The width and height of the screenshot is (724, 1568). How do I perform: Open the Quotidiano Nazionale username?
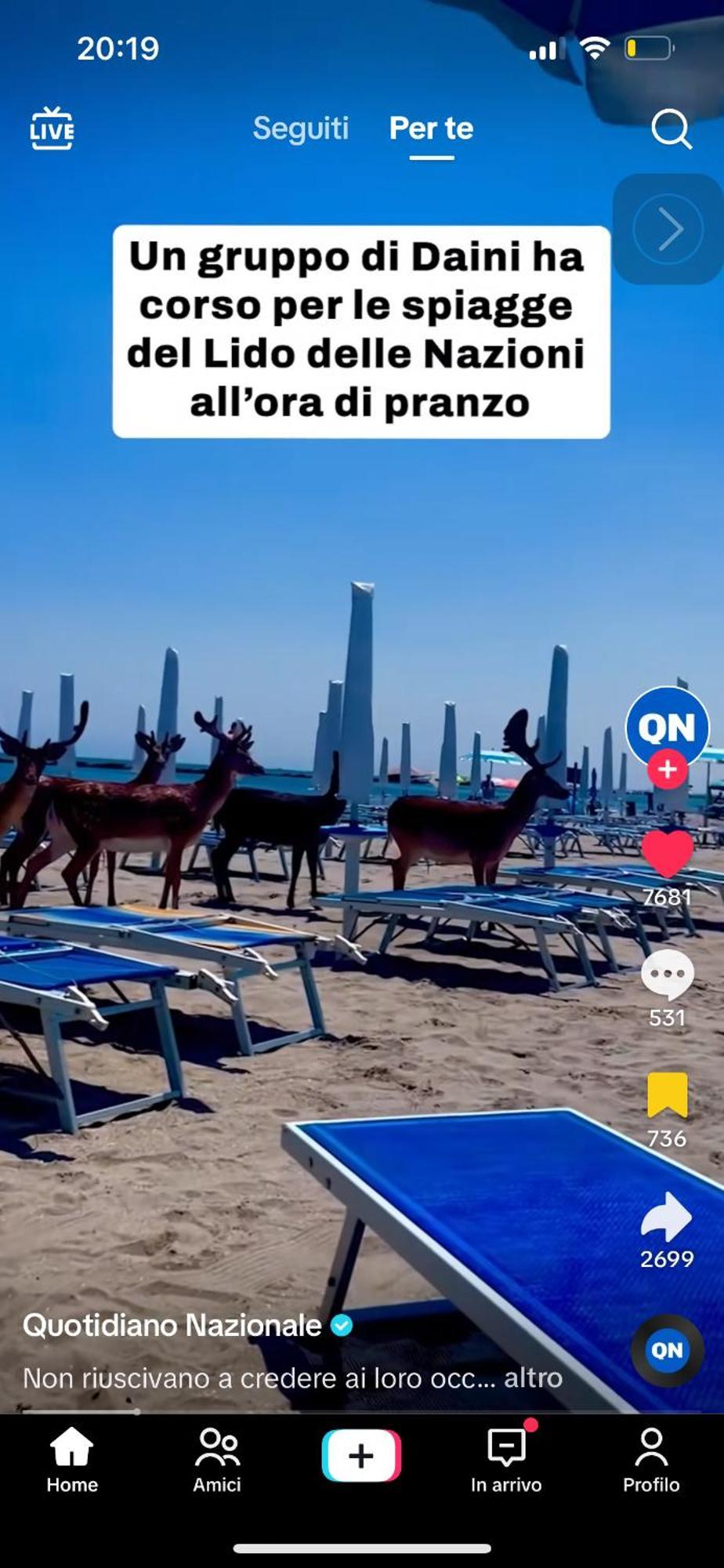(172, 1325)
